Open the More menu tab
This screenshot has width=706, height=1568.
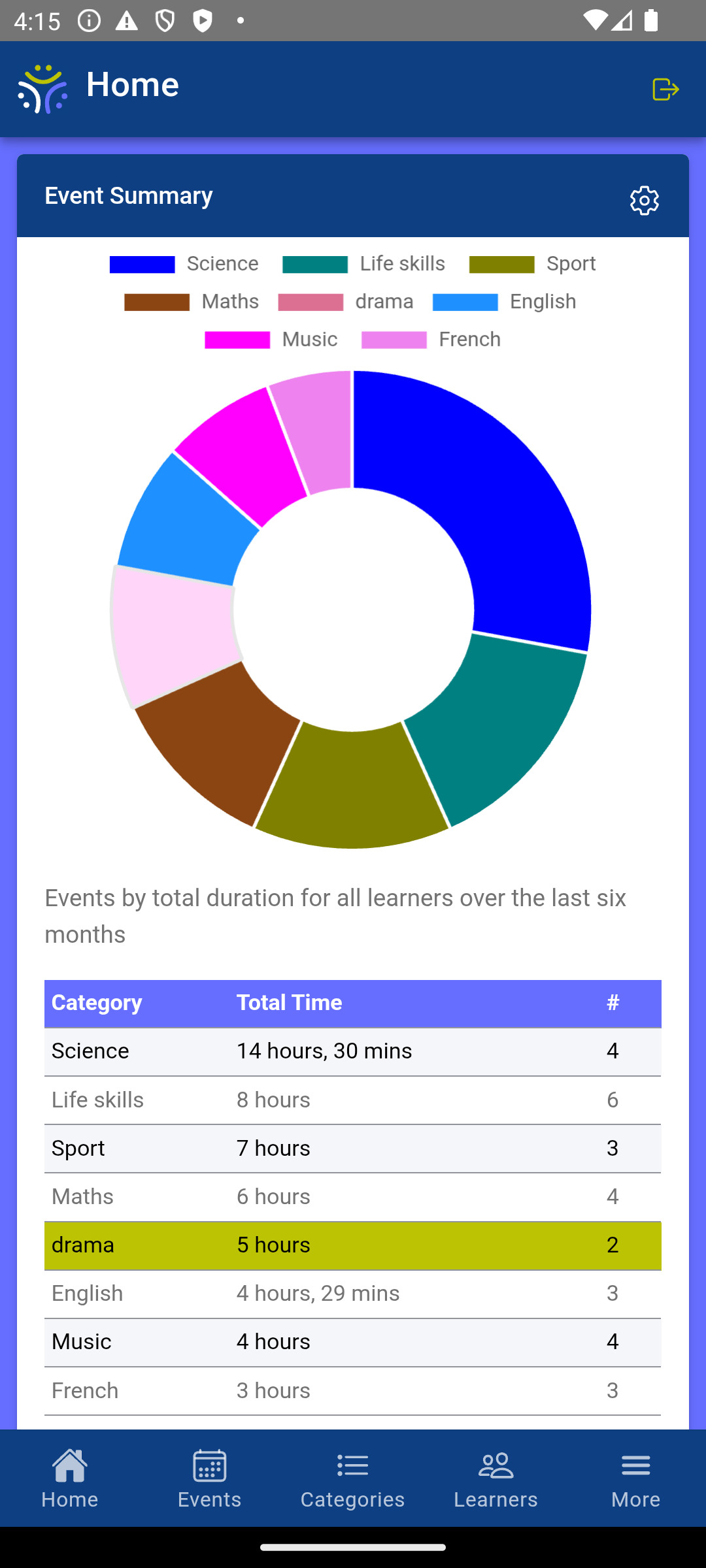coord(635,1479)
